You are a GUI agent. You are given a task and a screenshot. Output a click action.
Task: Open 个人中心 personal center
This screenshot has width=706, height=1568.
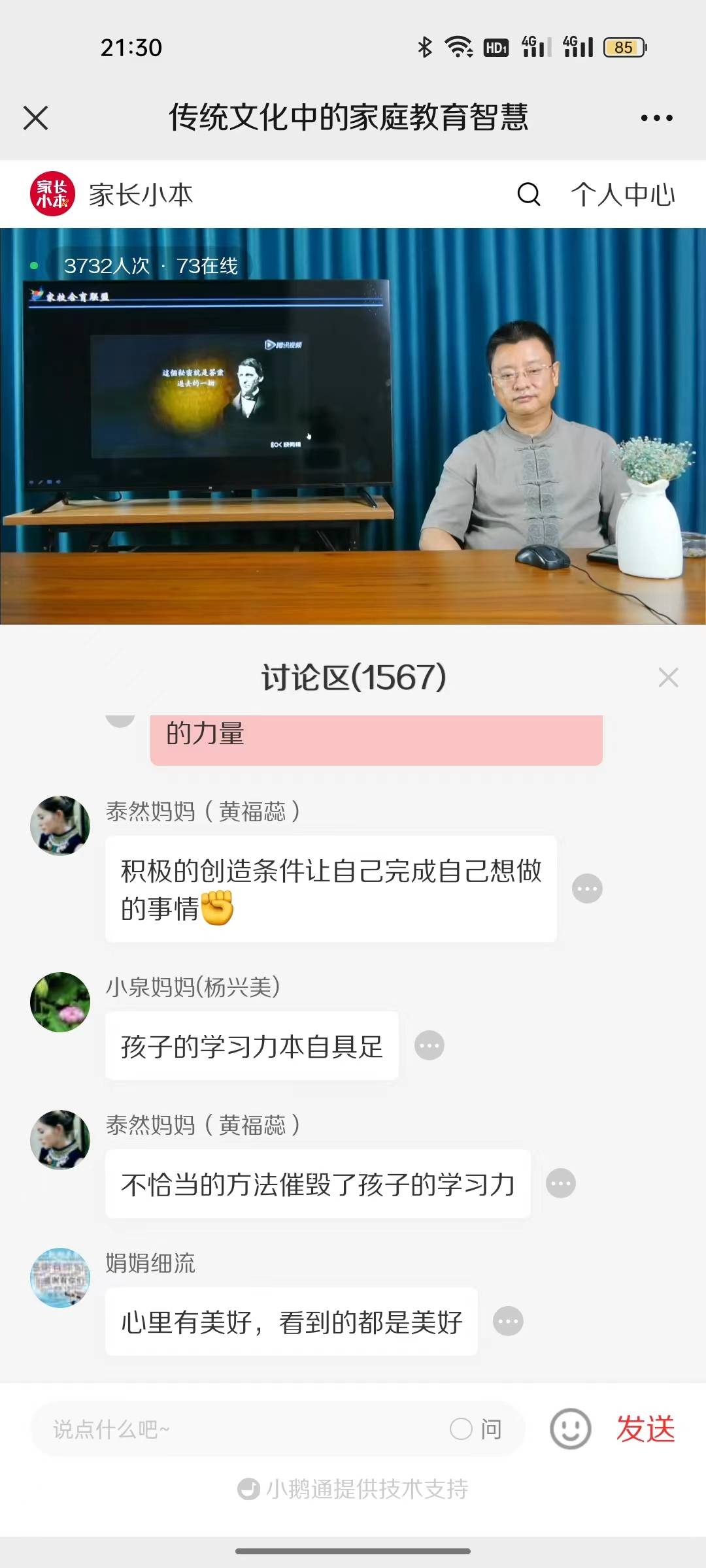[x=623, y=194]
